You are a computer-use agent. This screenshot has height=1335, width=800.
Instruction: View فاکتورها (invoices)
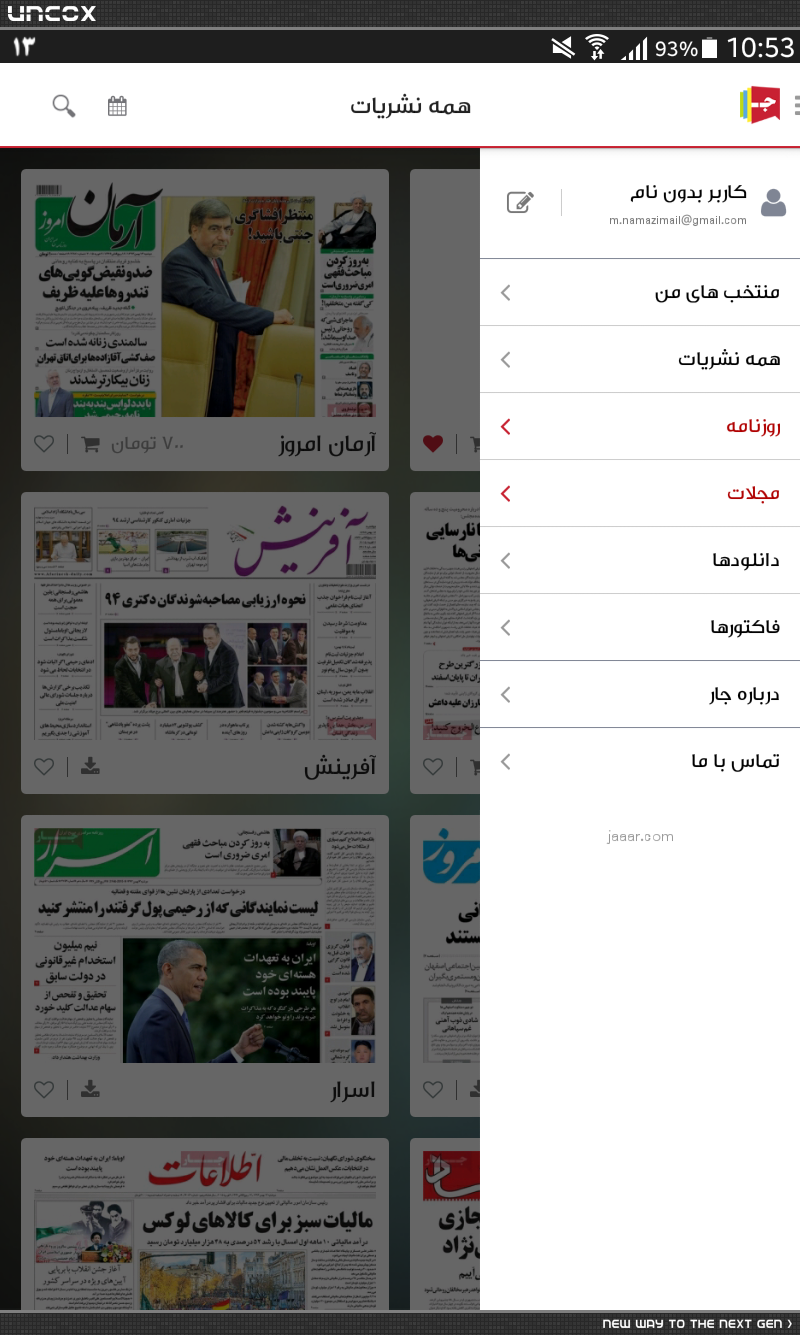point(640,627)
